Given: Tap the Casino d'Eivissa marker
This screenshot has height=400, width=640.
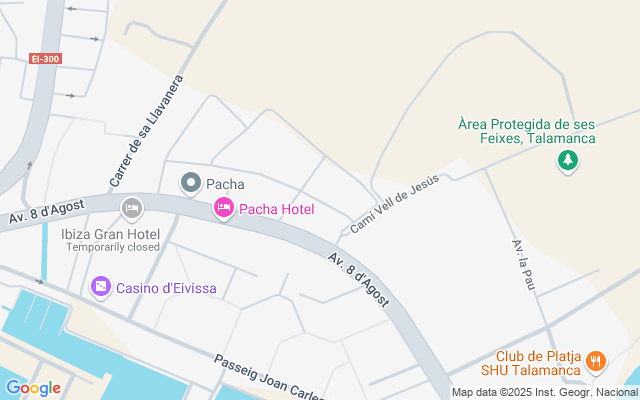Looking at the screenshot, I should tap(101, 288).
